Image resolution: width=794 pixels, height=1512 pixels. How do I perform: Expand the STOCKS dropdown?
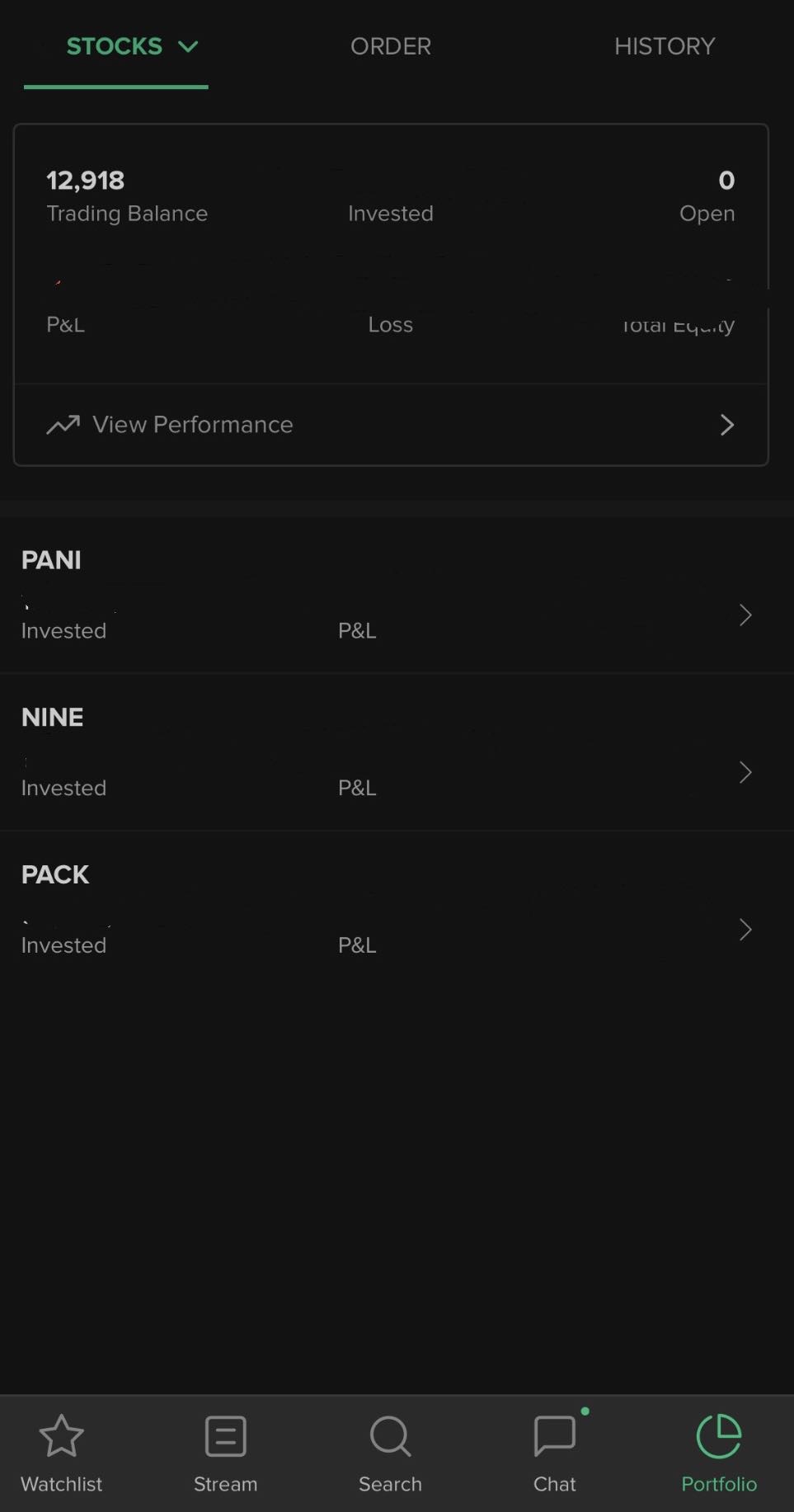[132, 46]
